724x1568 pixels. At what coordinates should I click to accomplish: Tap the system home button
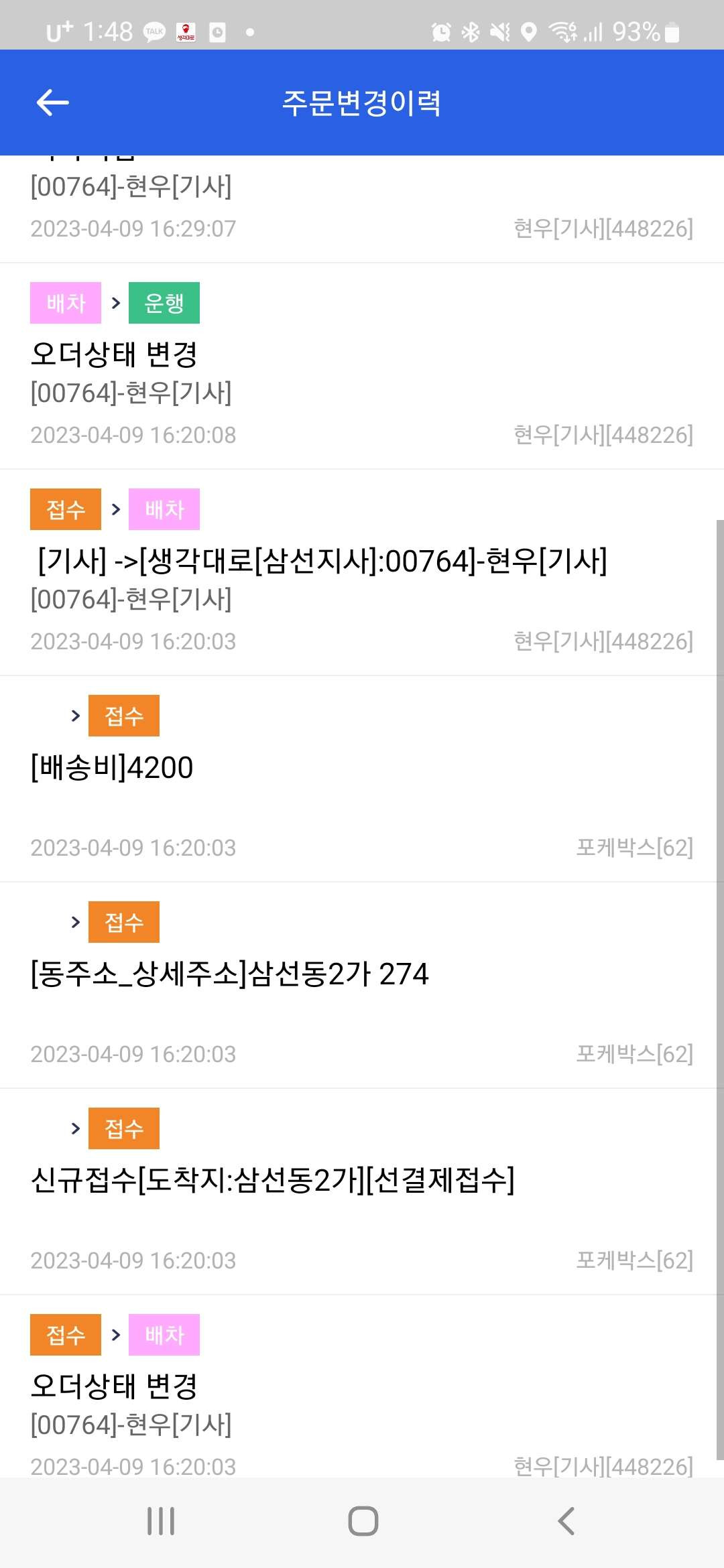click(x=363, y=1521)
